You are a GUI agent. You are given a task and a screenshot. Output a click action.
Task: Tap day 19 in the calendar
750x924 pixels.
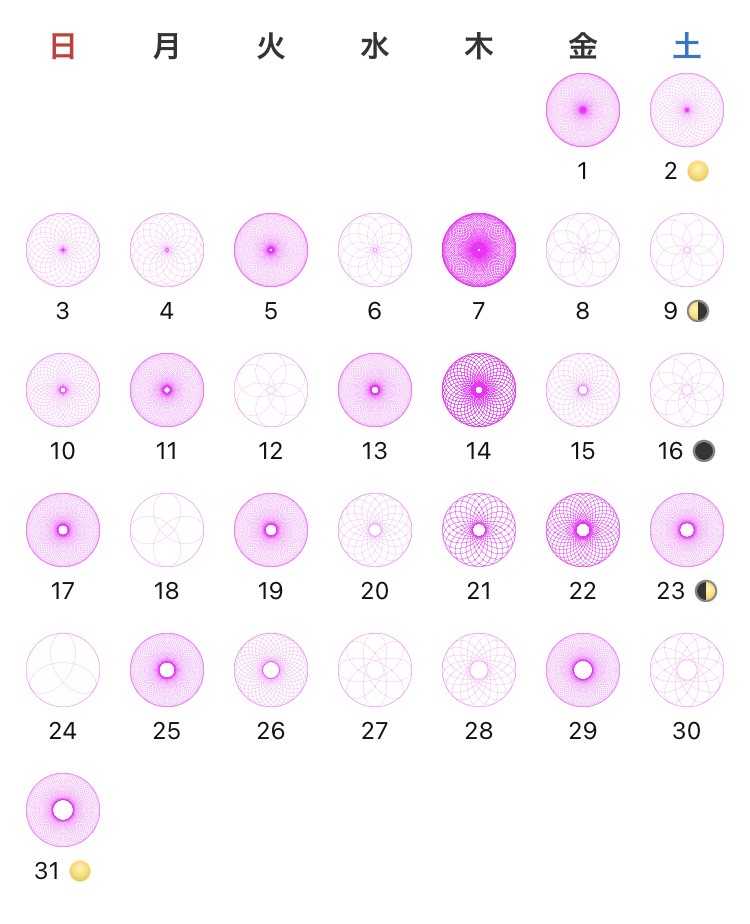tap(271, 530)
